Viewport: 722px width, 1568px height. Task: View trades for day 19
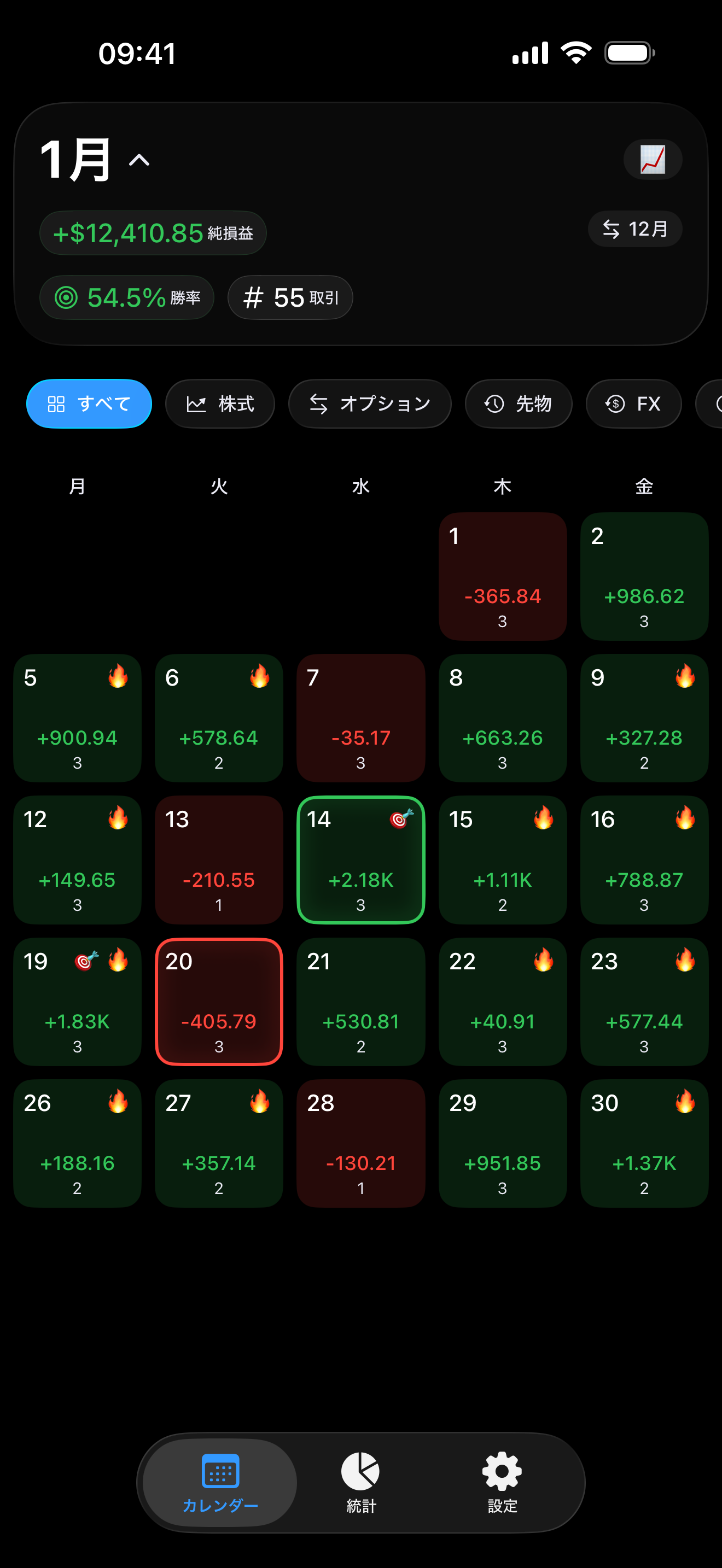pos(77,1001)
